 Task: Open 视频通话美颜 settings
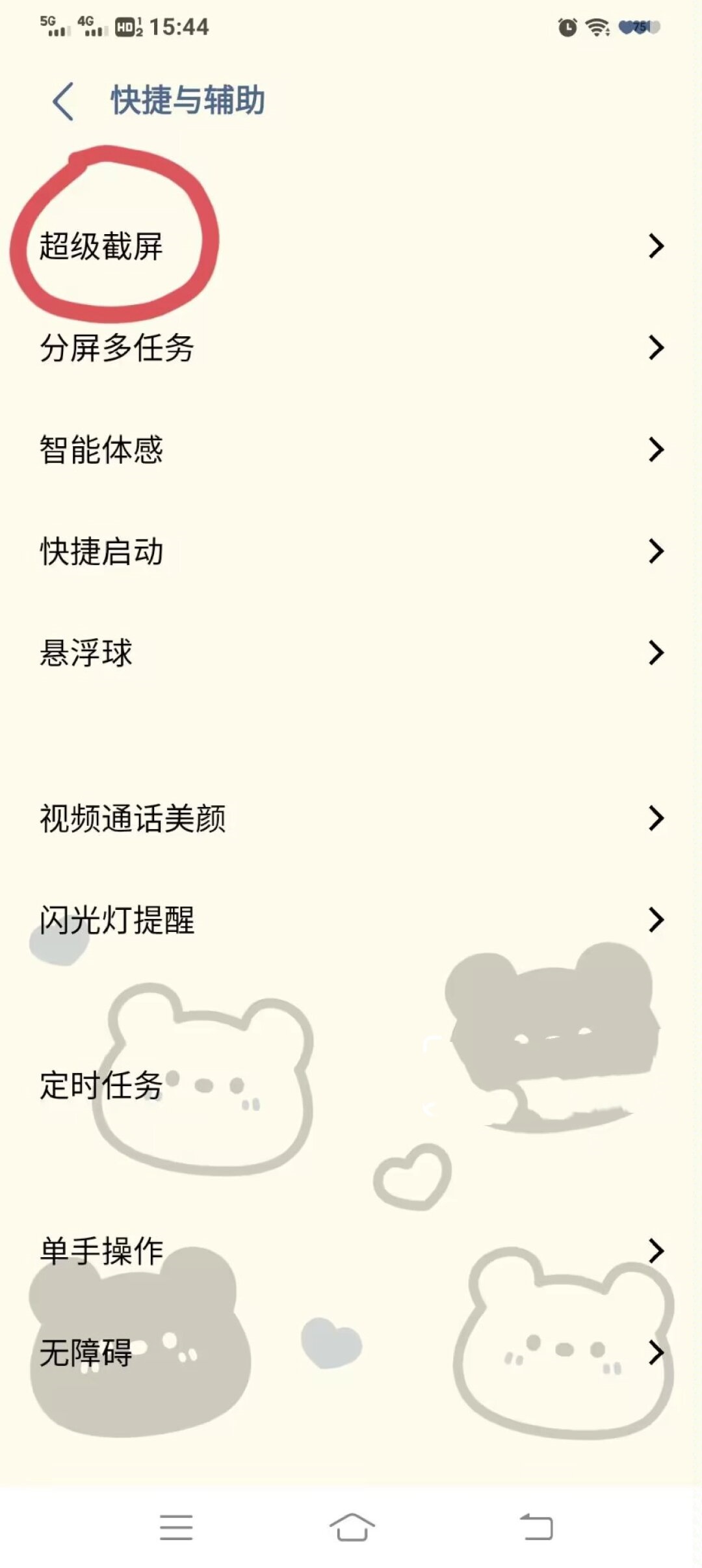click(351, 818)
